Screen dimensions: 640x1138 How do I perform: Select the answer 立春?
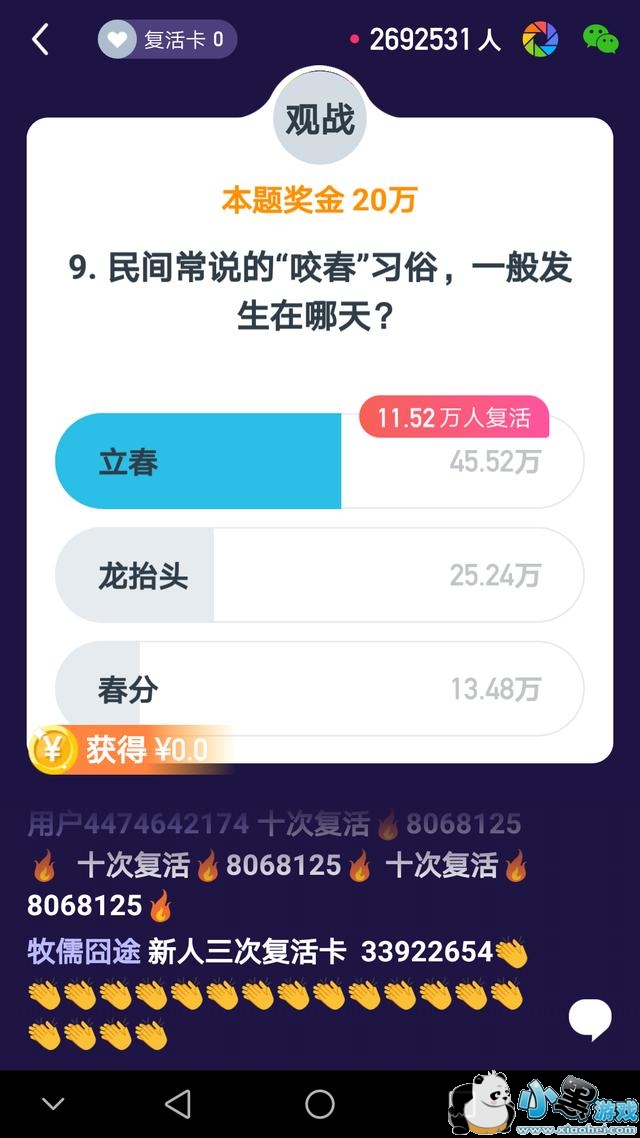pyautogui.click(x=319, y=462)
